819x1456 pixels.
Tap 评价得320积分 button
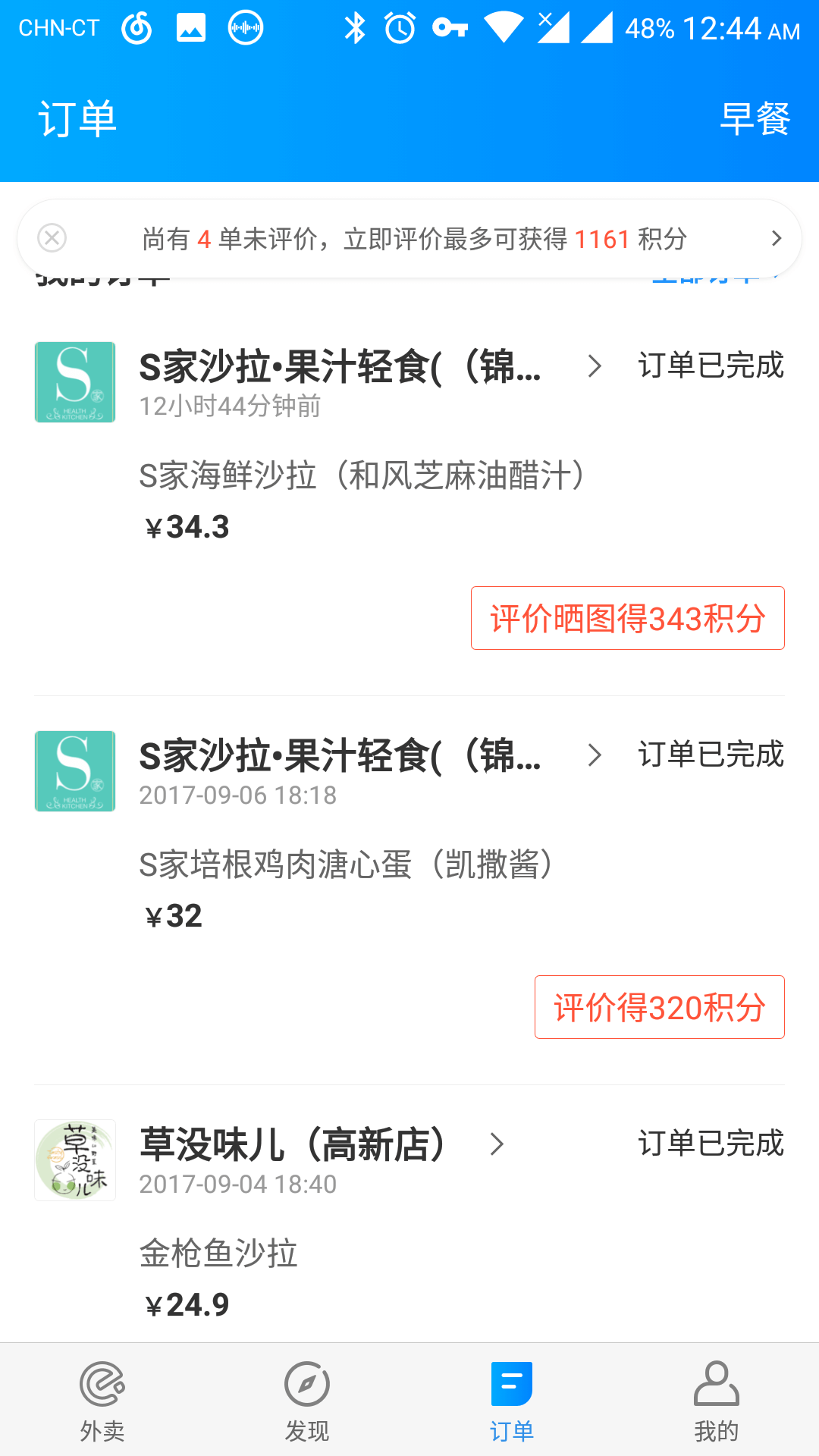coord(659,1007)
